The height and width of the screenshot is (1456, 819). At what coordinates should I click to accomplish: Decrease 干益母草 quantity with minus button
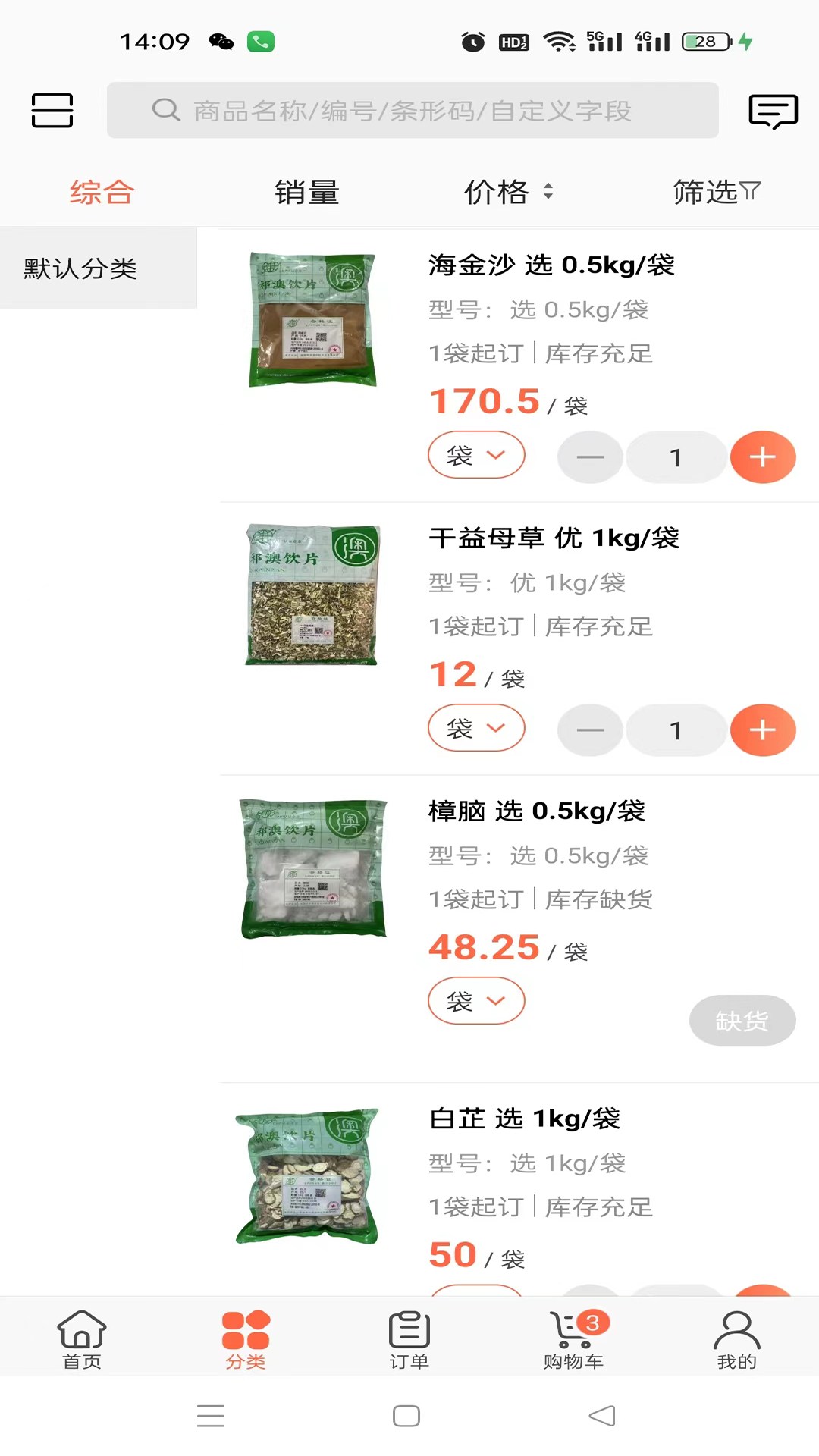point(590,730)
